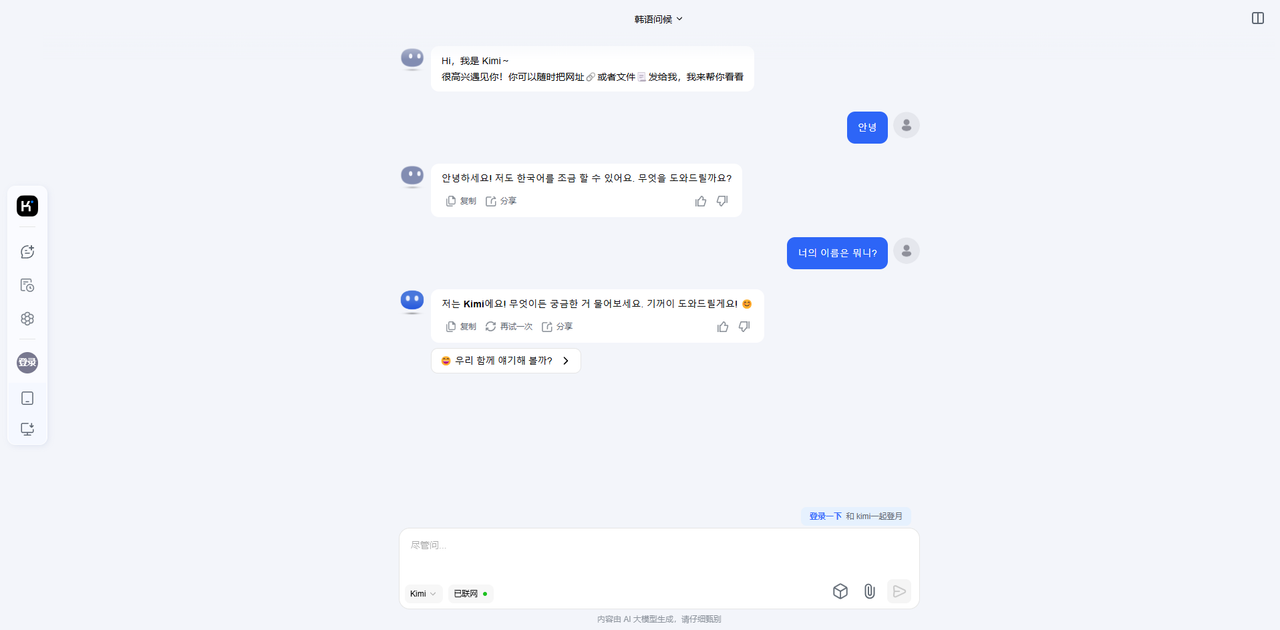Viewport: 1280px width, 630px height.
Task: Regenerate answer with 再试一次
Action: click(509, 327)
